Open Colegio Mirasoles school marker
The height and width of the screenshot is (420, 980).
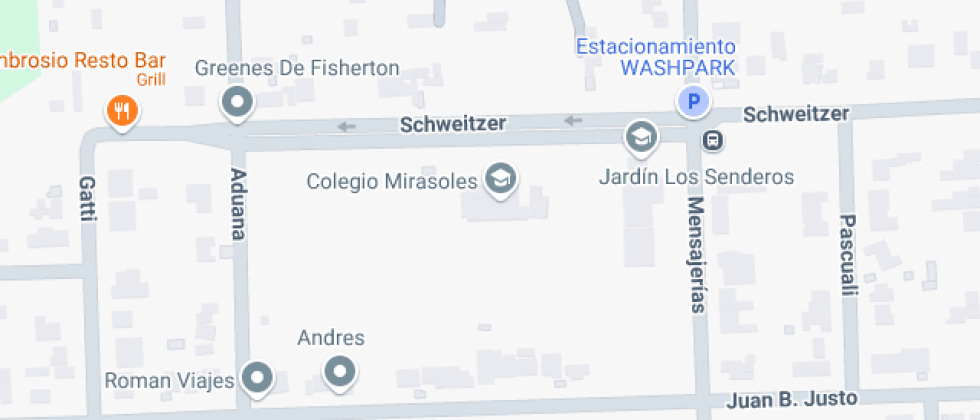click(498, 179)
